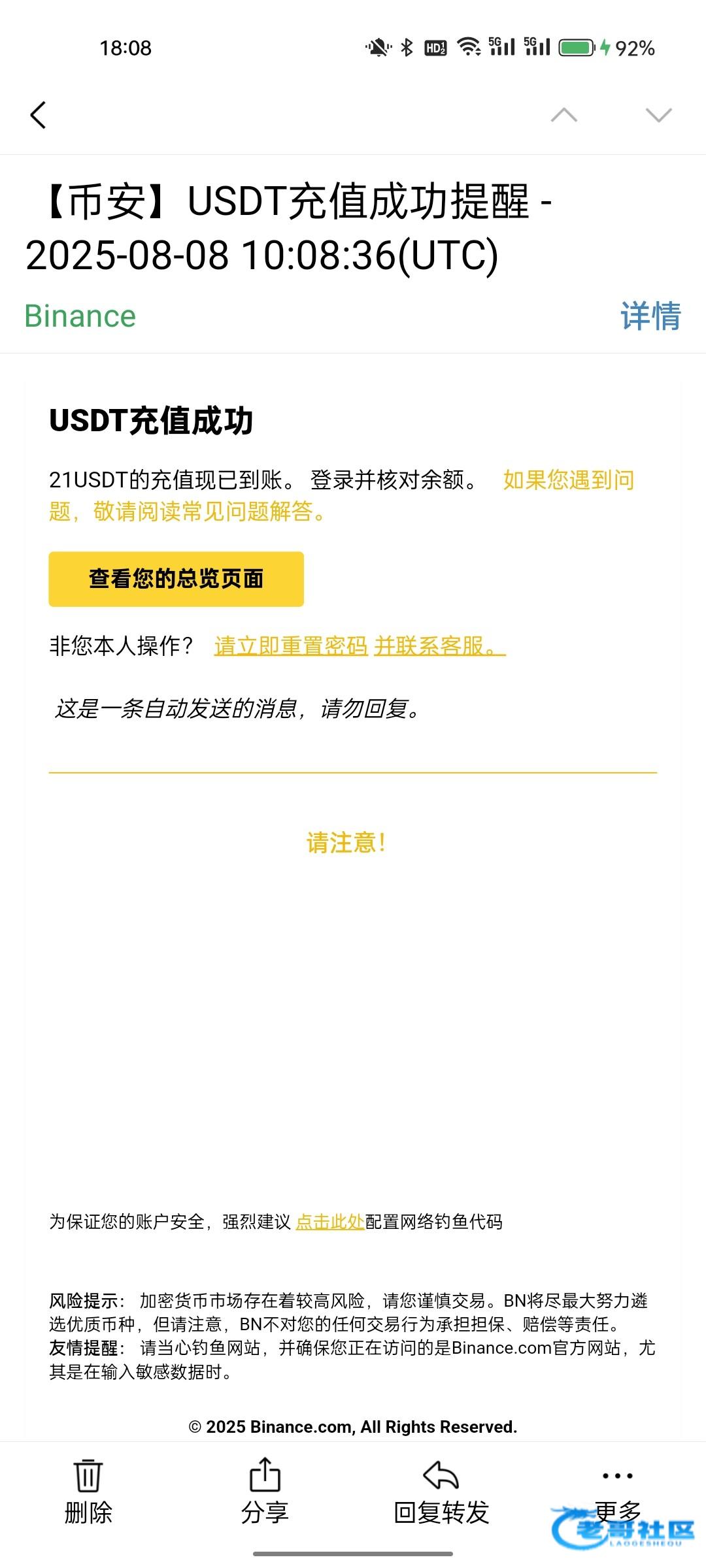Tap the 查看您的总览页面 button
Image resolution: width=706 pixels, height=1568 pixels.
176,579
